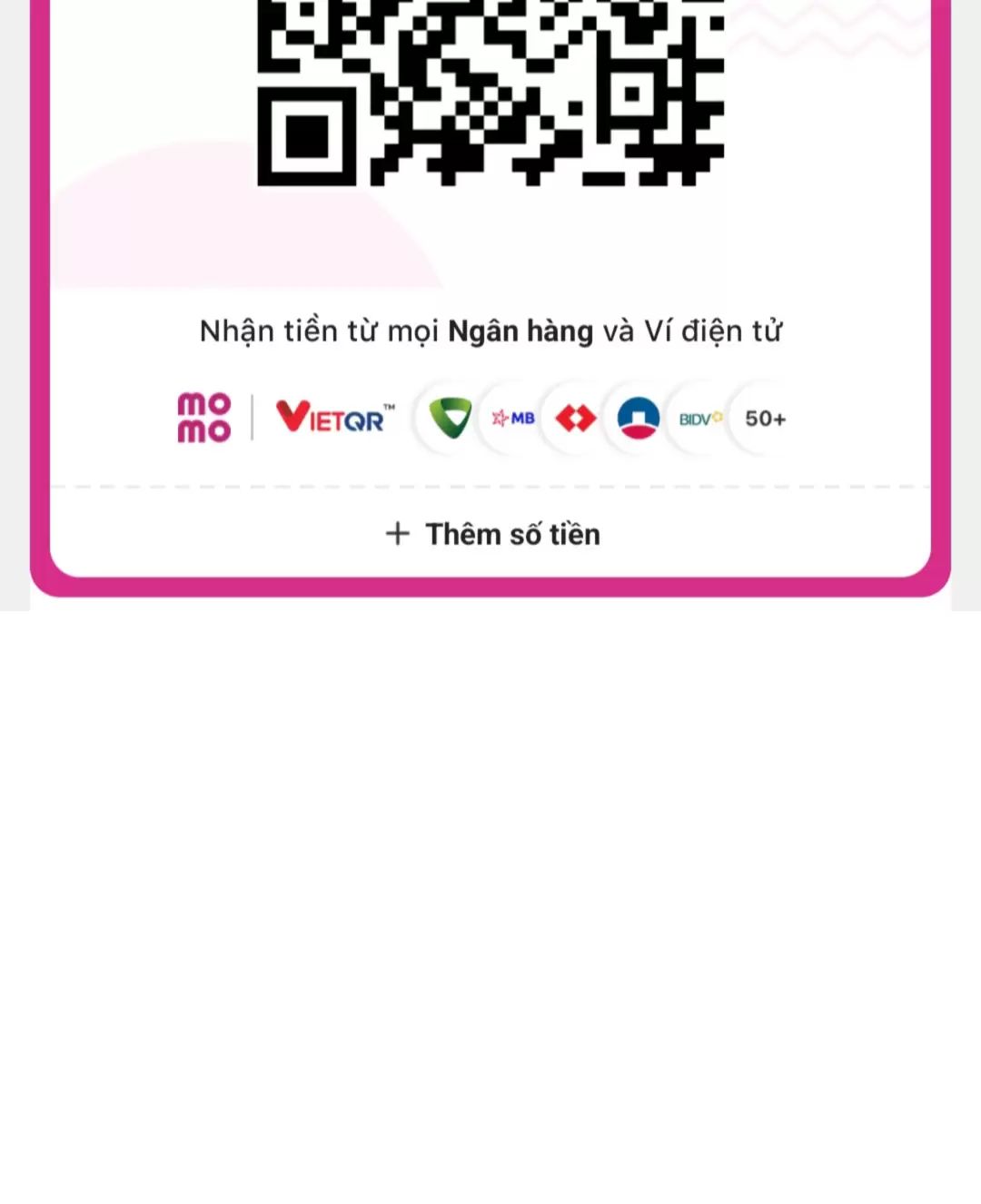Toggle the amount field via Thêm số tiền
This screenshot has width=981, height=1204.
pos(513,534)
